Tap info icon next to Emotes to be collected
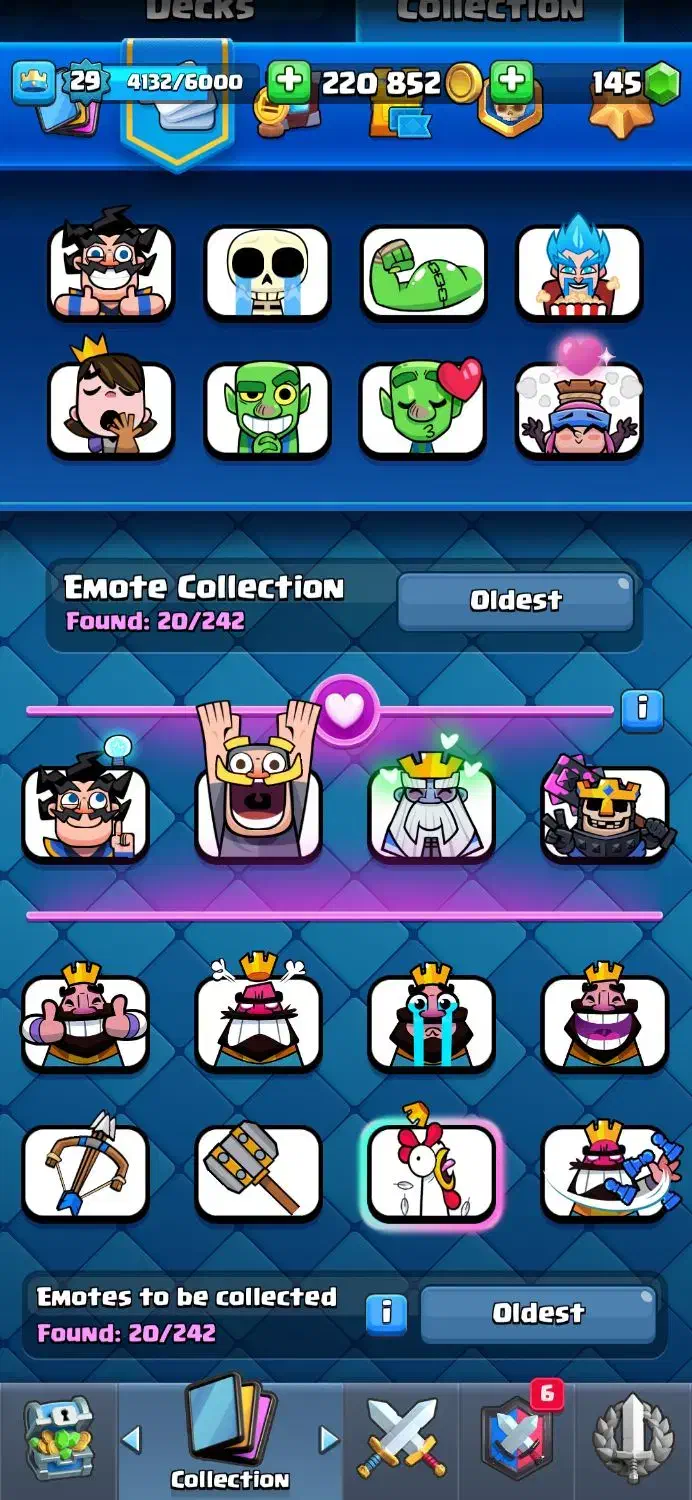 click(387, 1312)
